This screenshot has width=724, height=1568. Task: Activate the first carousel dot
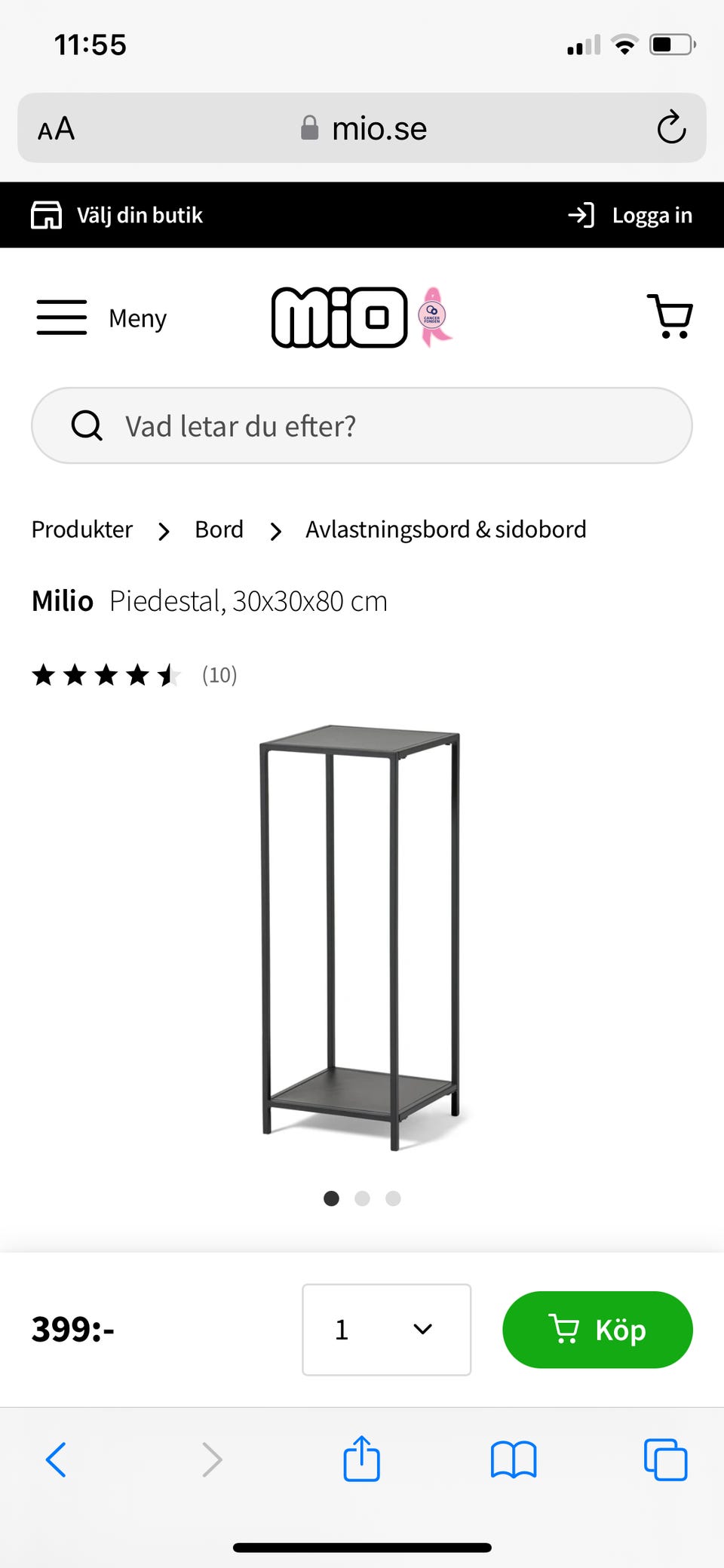click(x=331, y=1198)
